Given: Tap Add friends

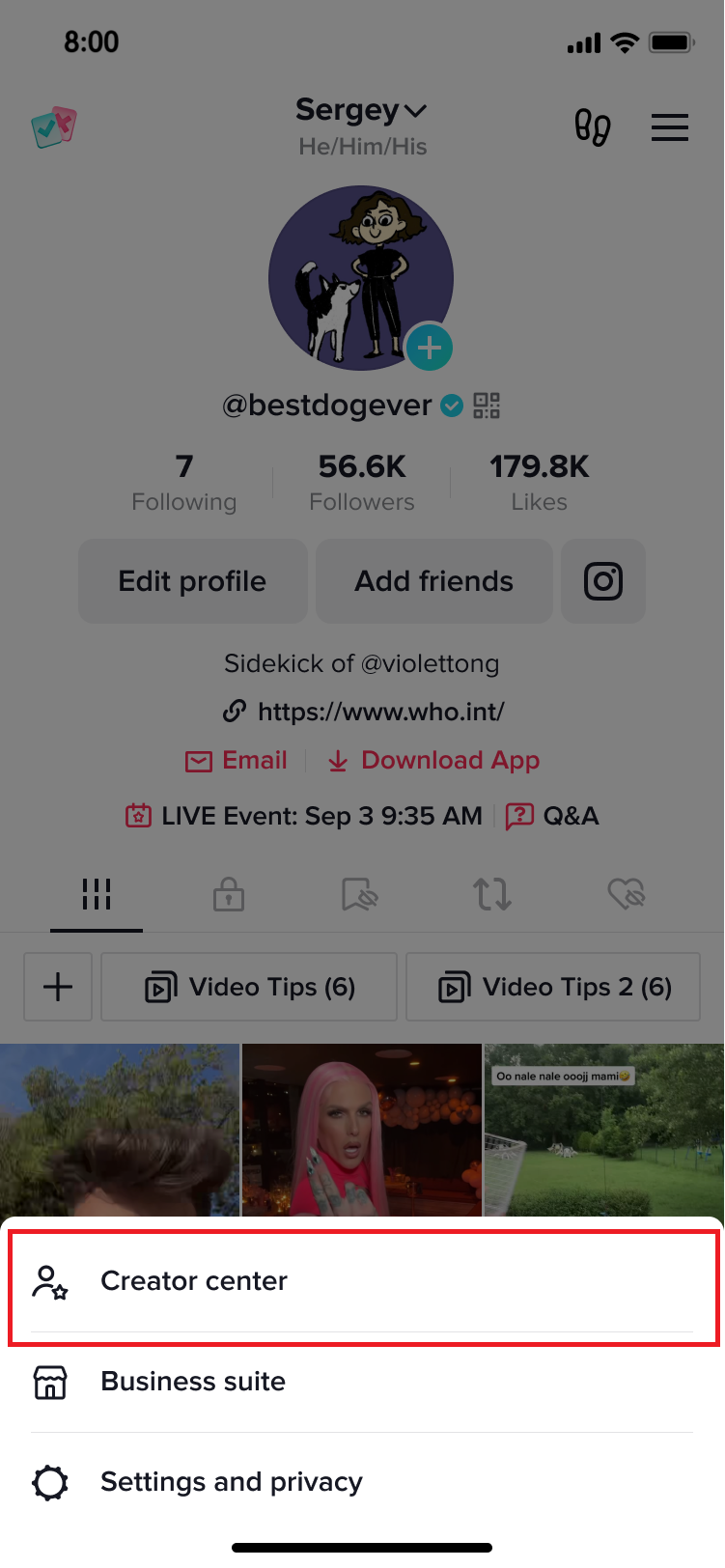Looking at the screenshot, I should coord(433,581).
